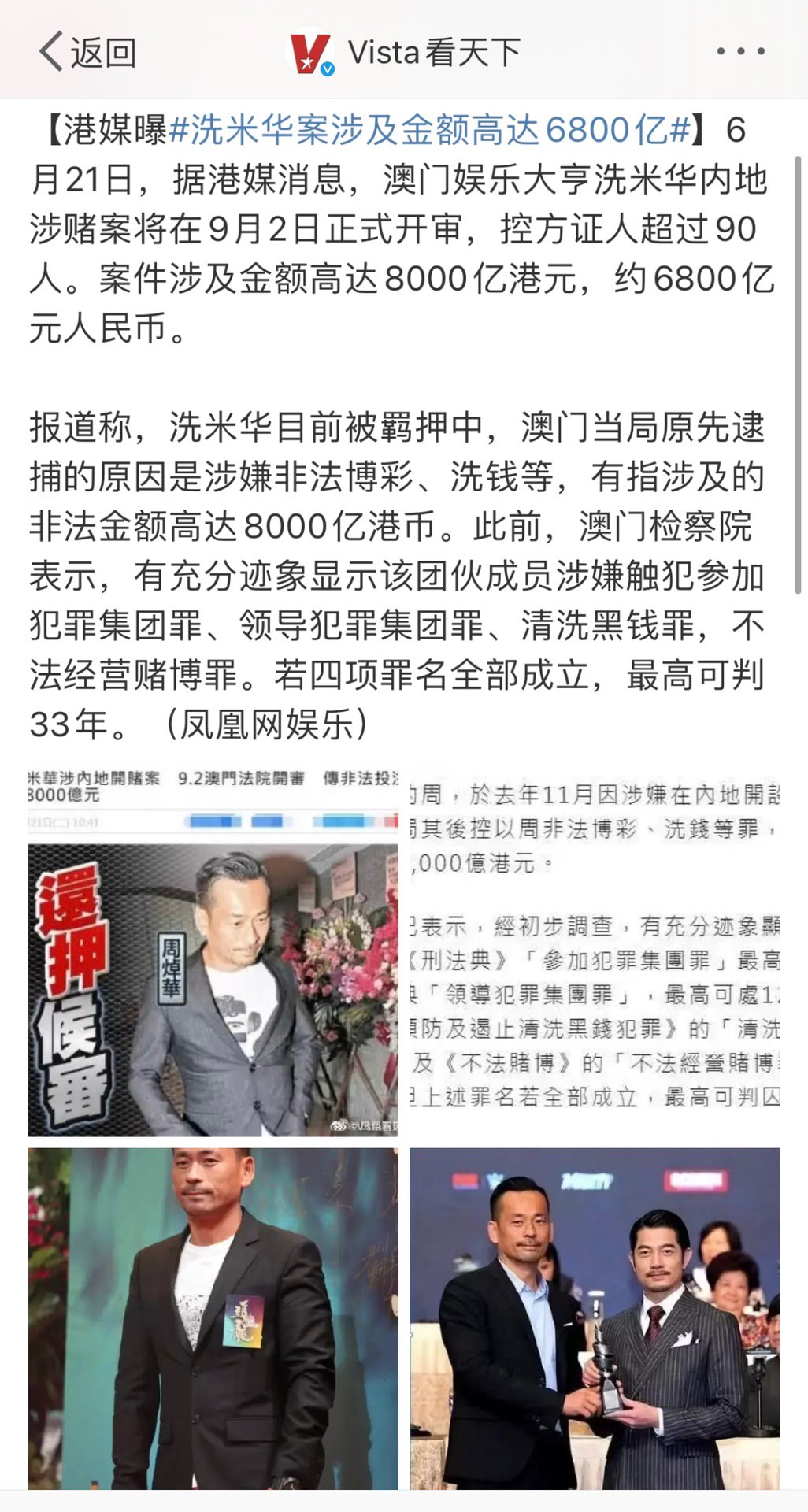Go back using the 返回 button
The image size is (808, 1512).
pyautogui.click(x=87, y=53)
